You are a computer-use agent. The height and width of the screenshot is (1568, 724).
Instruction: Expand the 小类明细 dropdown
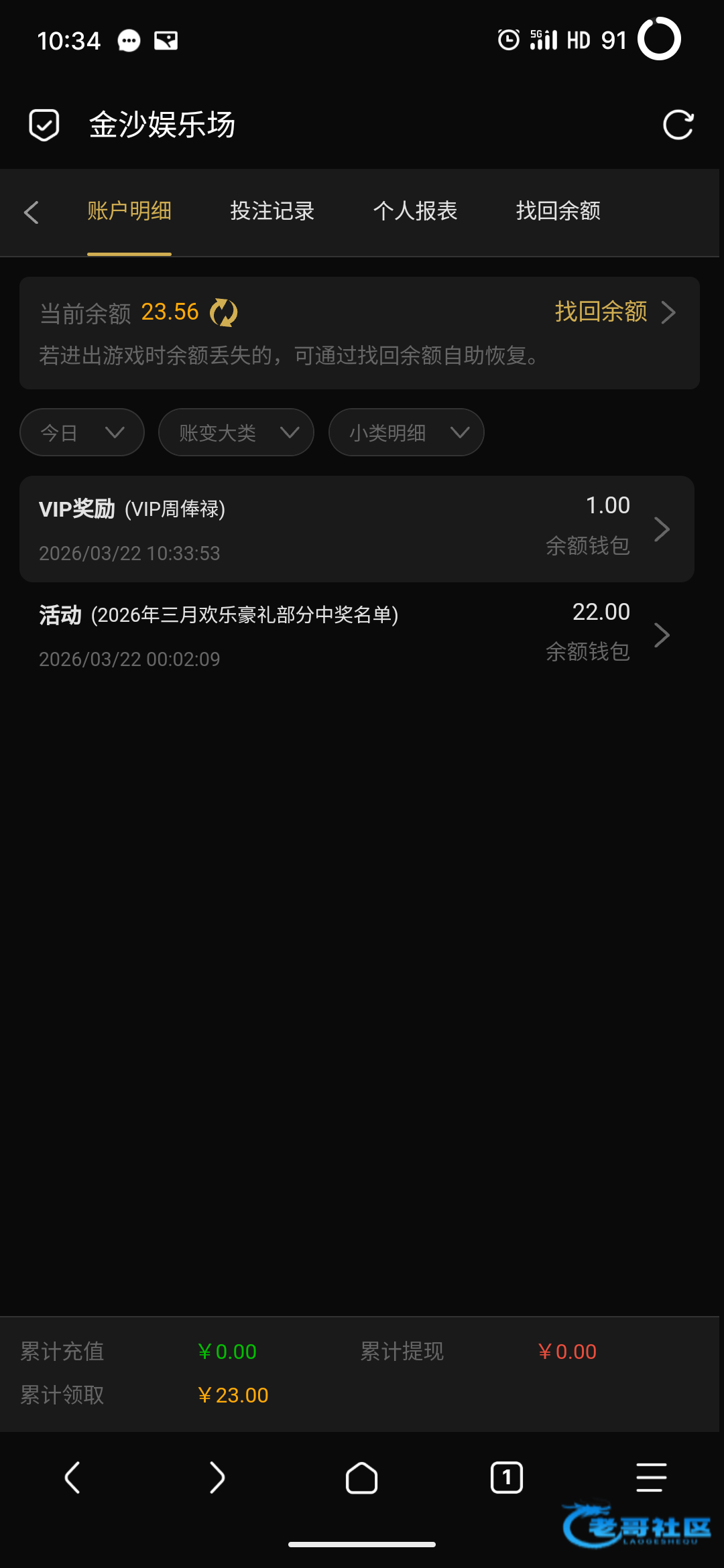pyautogui.click(x=406, y=433)
